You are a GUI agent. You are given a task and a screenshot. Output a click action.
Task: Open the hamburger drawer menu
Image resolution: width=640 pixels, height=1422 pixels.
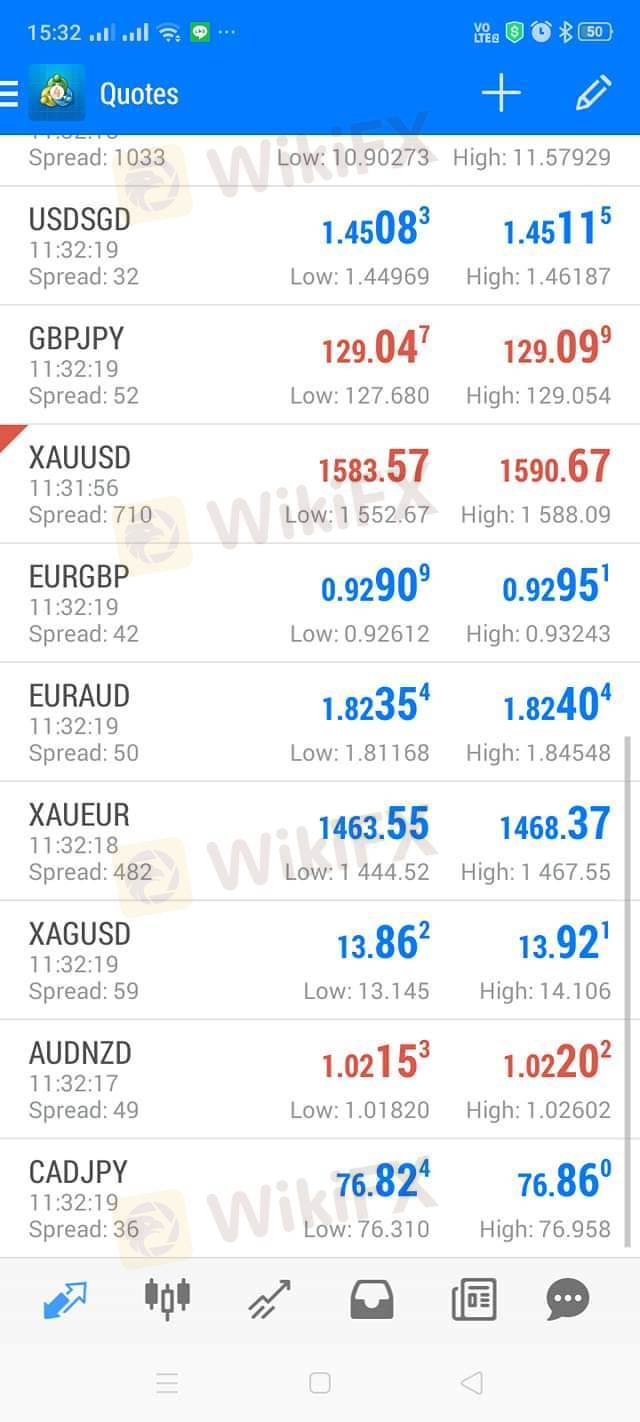[10, 94]
